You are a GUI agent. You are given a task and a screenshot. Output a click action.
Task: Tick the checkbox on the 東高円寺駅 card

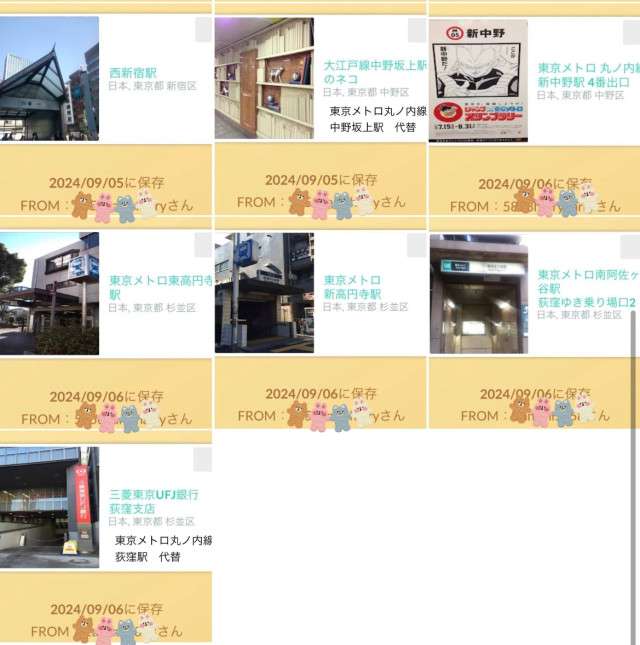pyautogui.click(x=203, y=245)
